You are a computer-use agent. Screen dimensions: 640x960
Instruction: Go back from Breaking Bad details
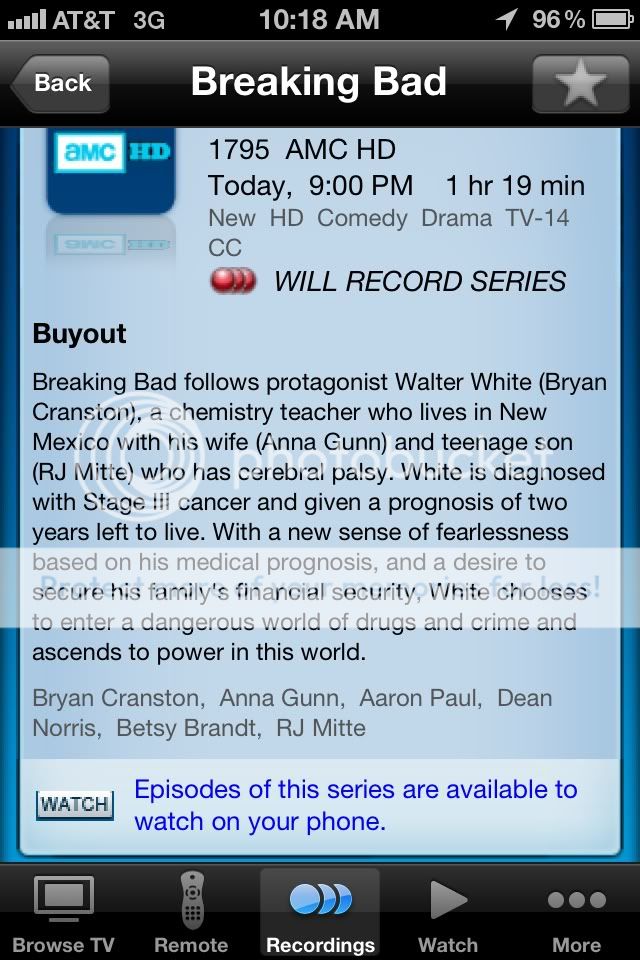60,84
